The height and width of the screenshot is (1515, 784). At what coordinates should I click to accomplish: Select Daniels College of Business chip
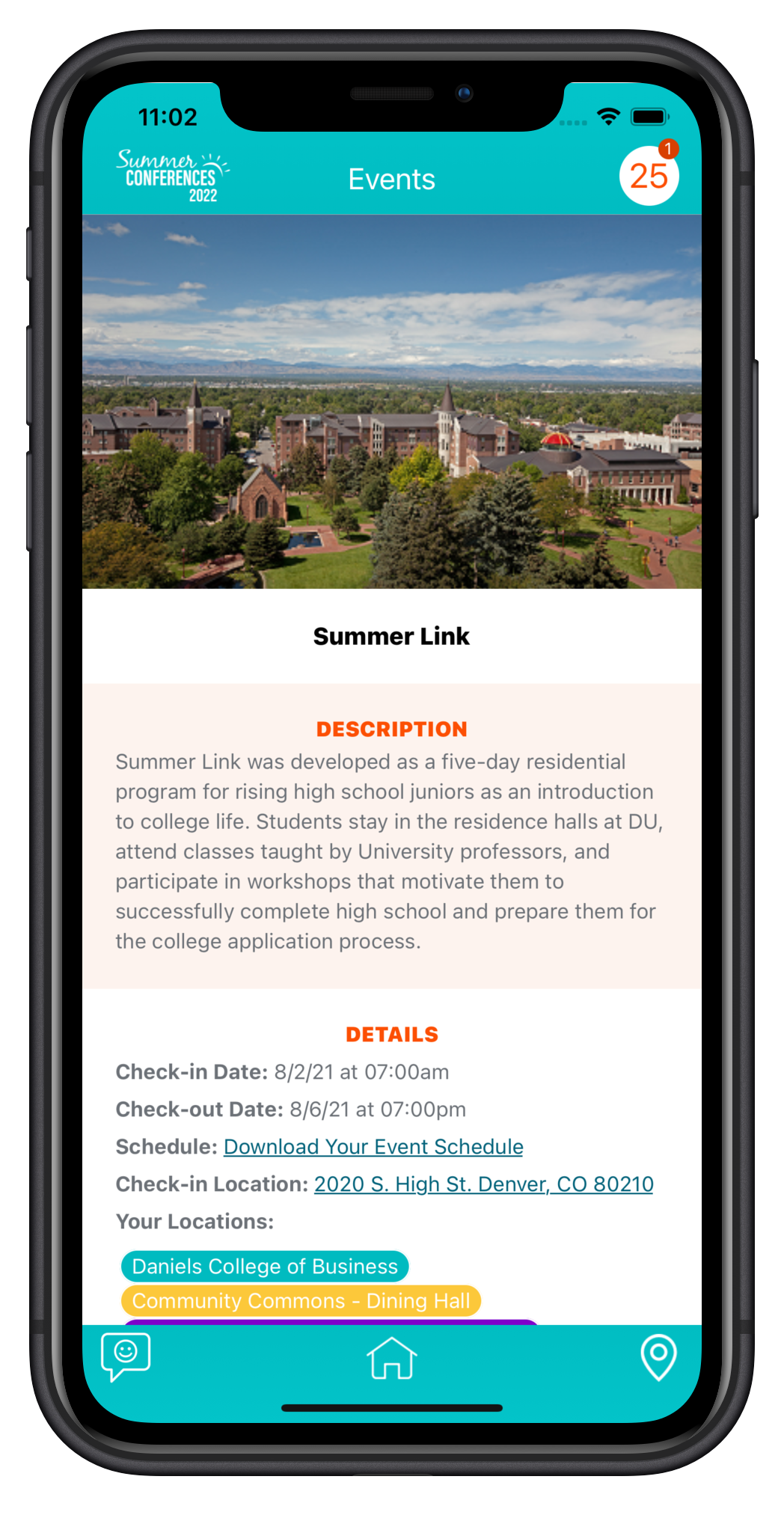point(265,1267)
